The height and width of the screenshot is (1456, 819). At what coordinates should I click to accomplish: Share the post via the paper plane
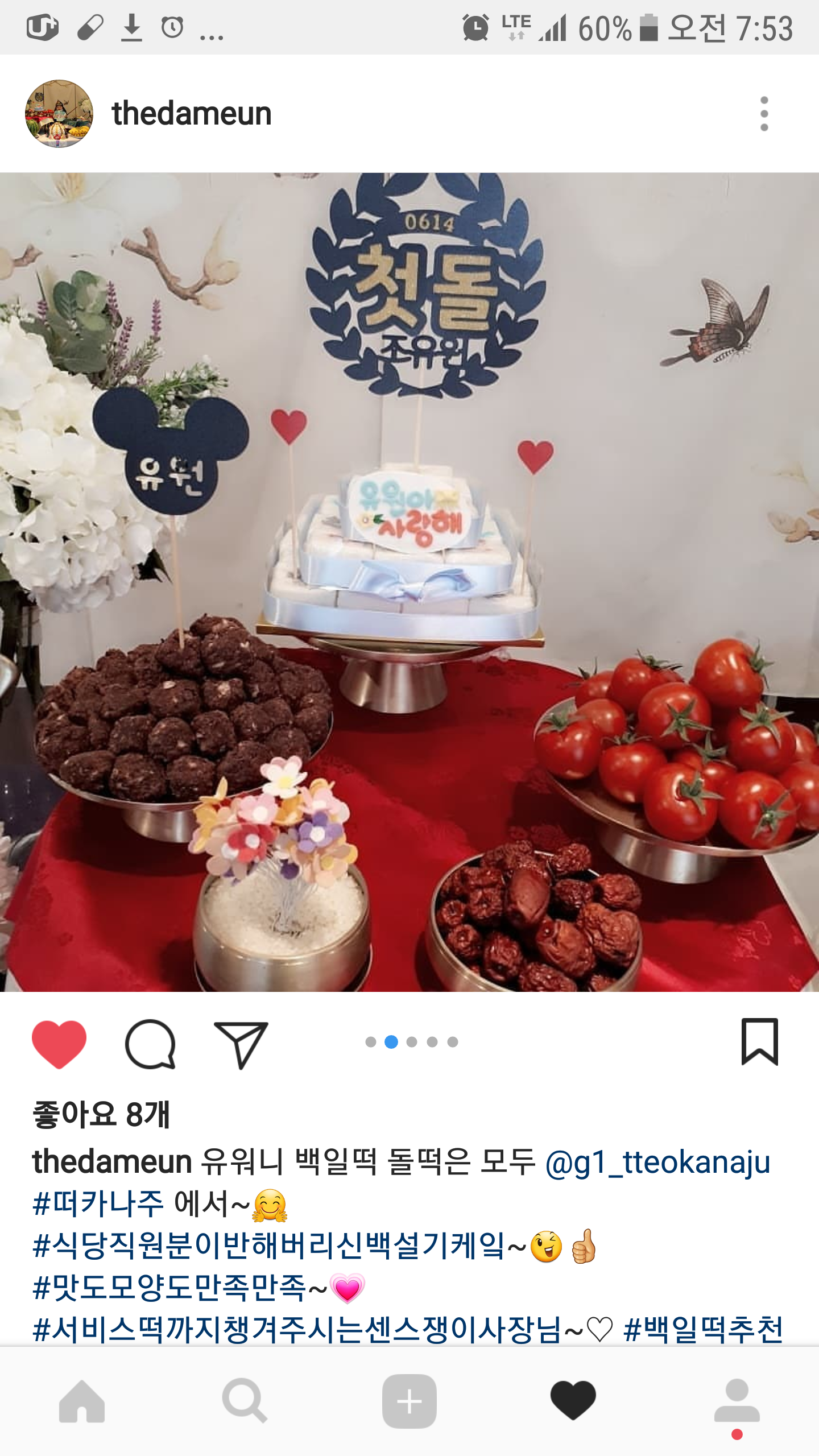pos(241,1045)
